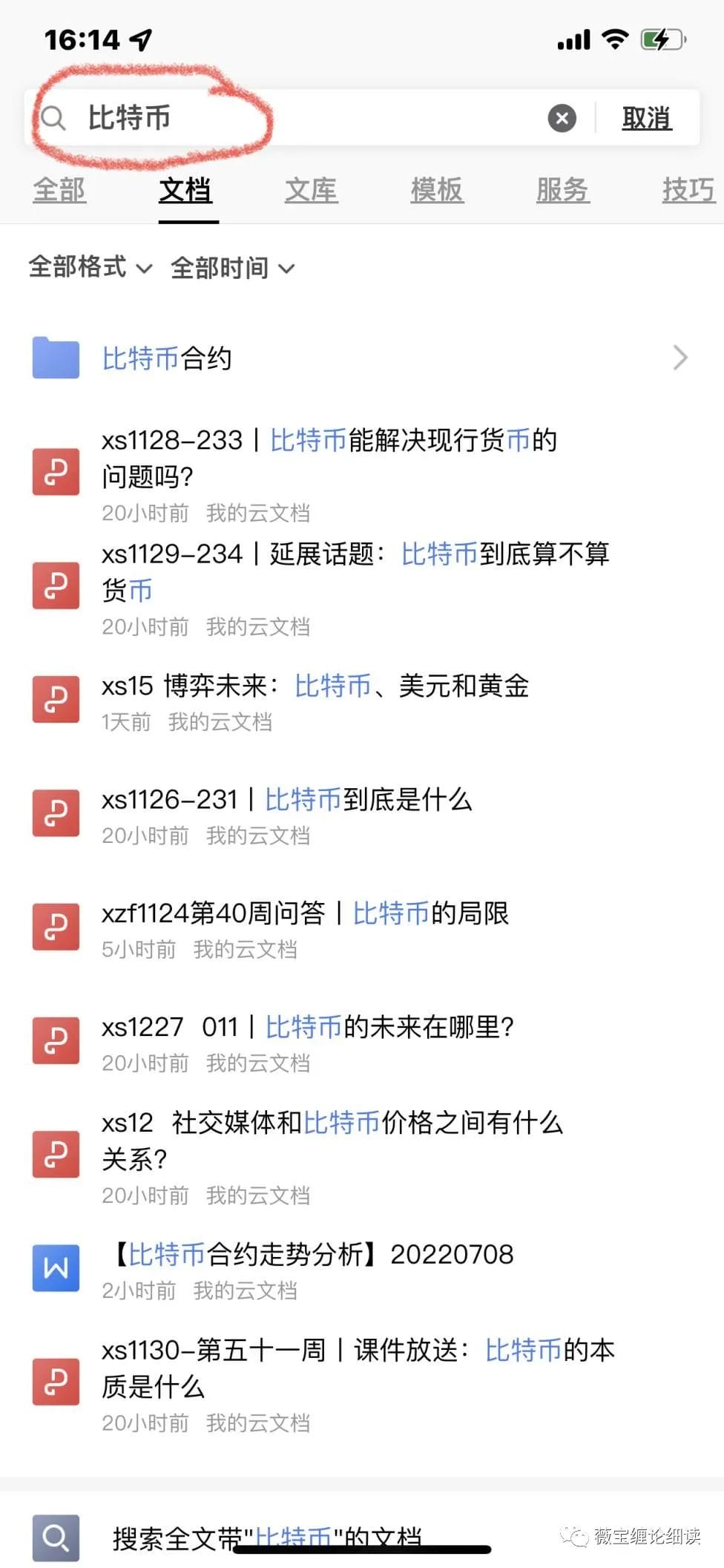Tap 取消 to cancel the search

tap(647, 118)
